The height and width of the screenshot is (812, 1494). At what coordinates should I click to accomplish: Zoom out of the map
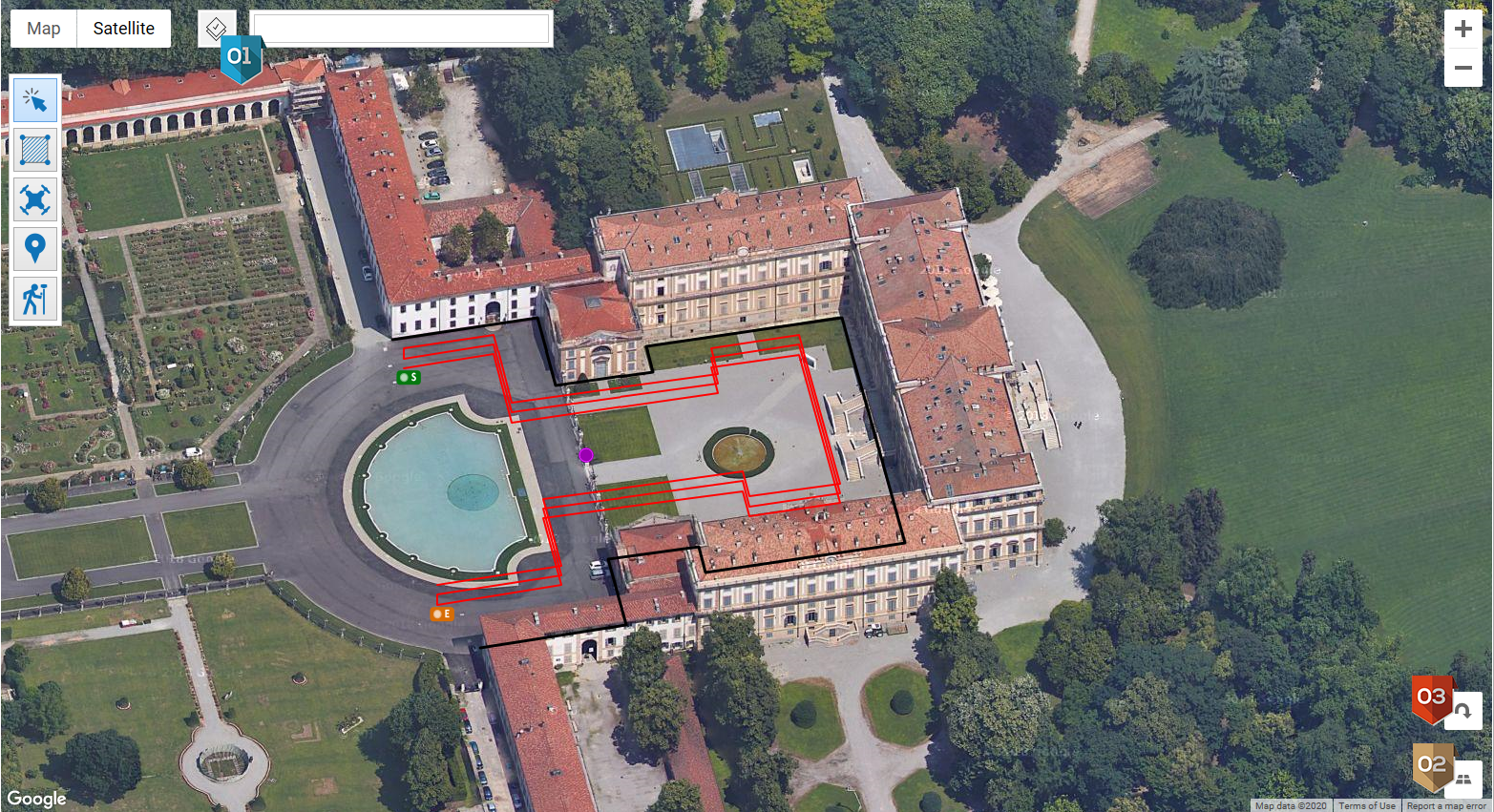pos(1462,68)
